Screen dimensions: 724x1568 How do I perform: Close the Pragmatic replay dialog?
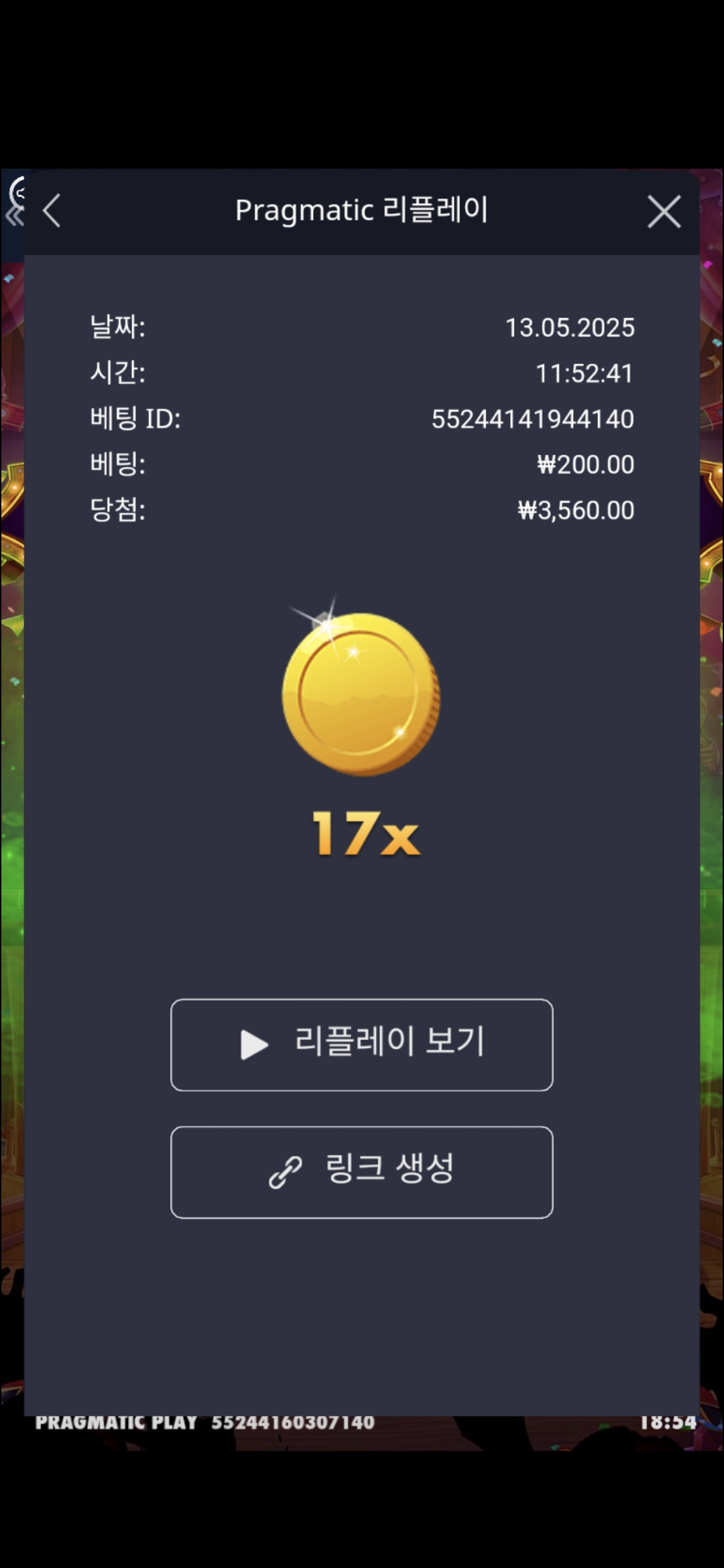click(x=664, y=212)
